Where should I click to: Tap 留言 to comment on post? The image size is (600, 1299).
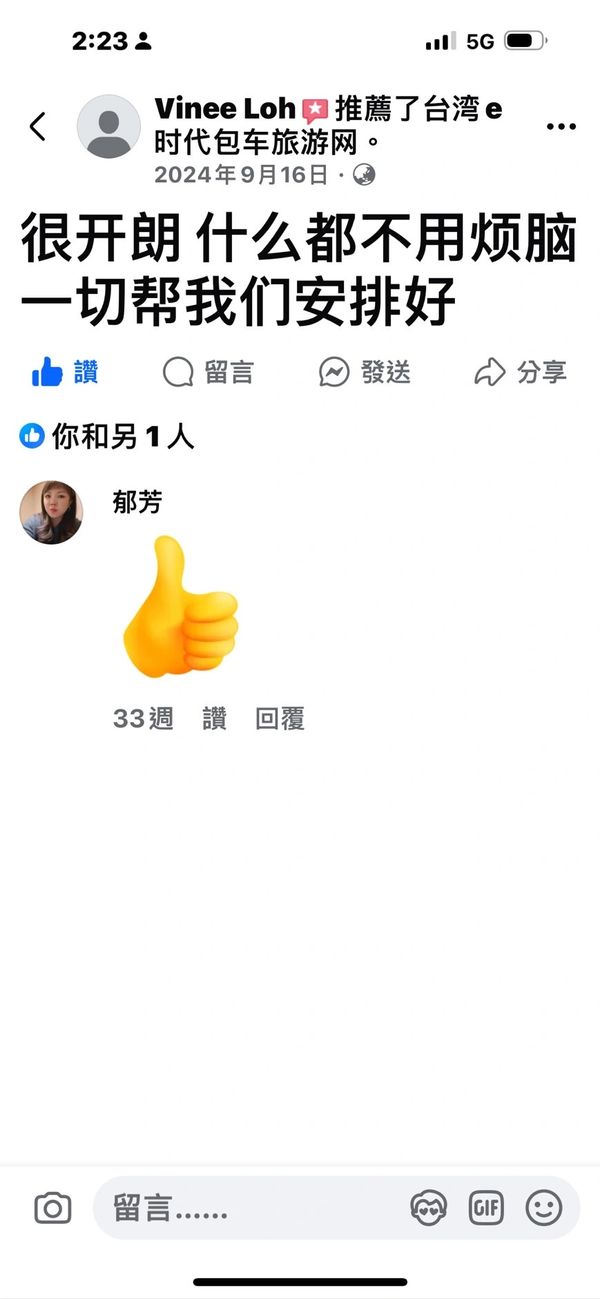point(208,373)
